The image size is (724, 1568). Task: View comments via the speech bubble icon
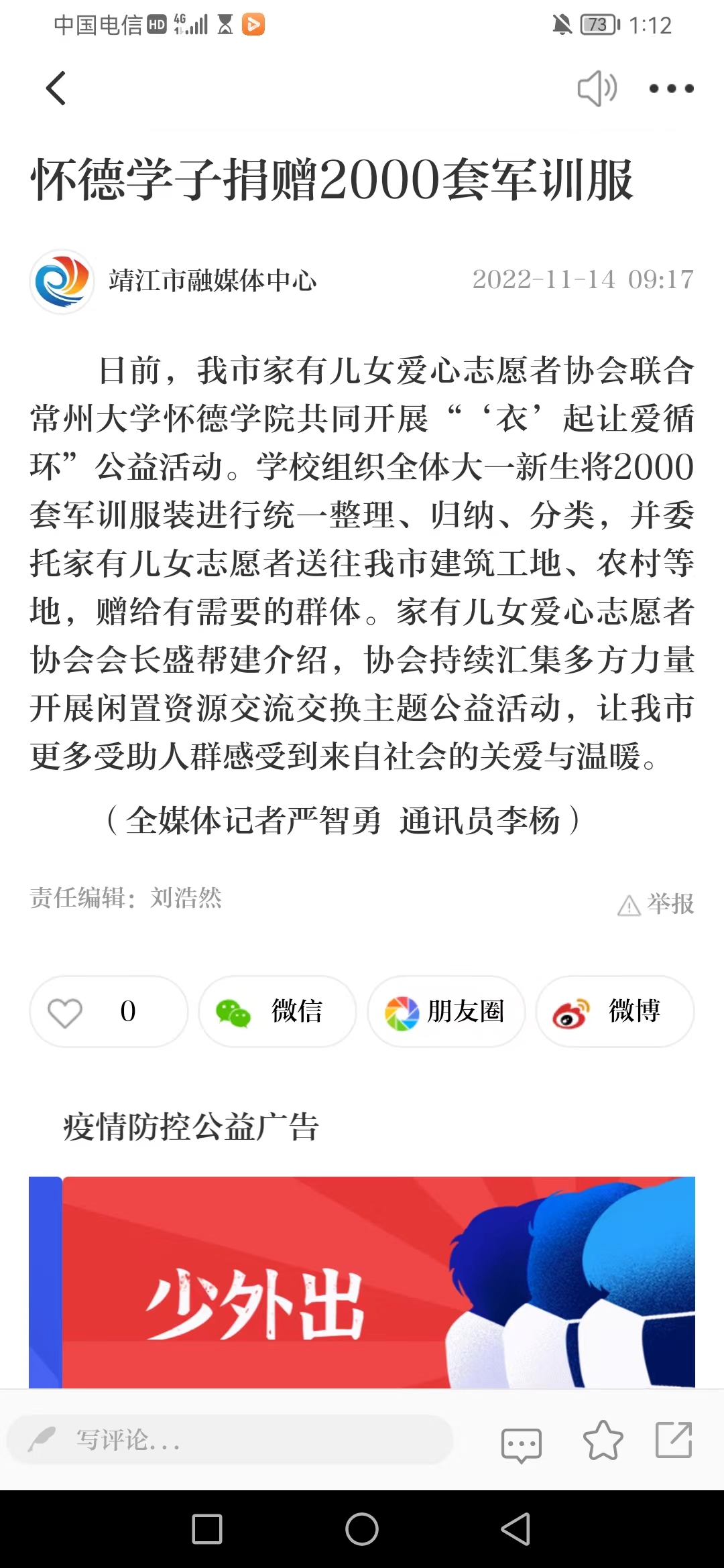tap(521, 1443)
